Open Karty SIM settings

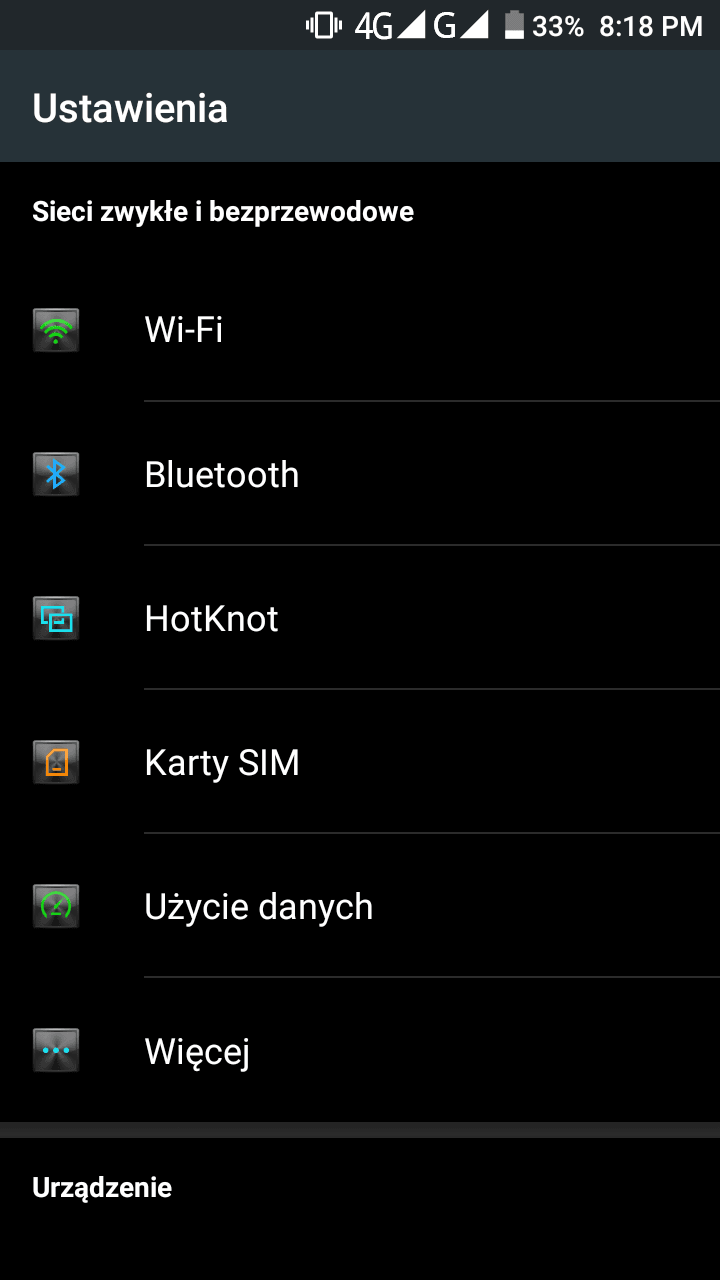[222, 762]
